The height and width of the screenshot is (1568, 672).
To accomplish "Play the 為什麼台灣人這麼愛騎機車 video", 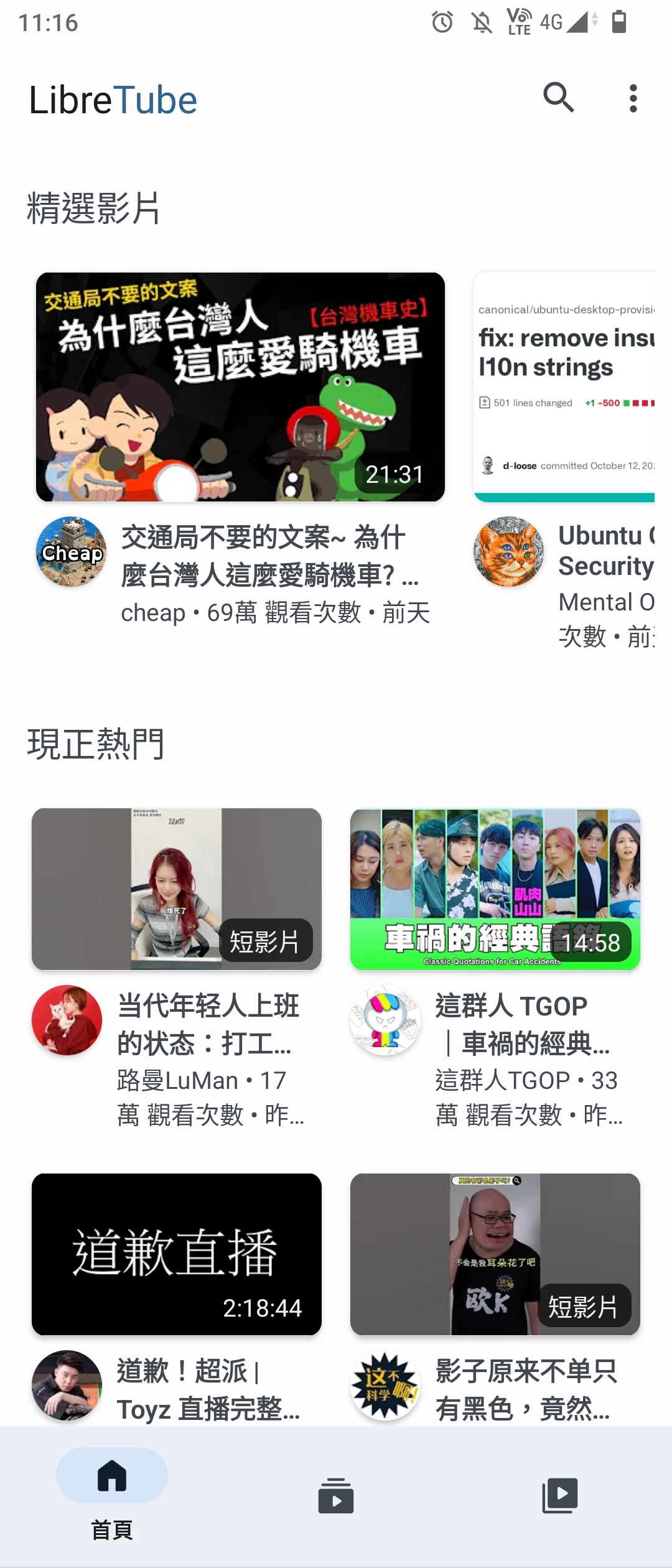I will (x=240, y=387).
